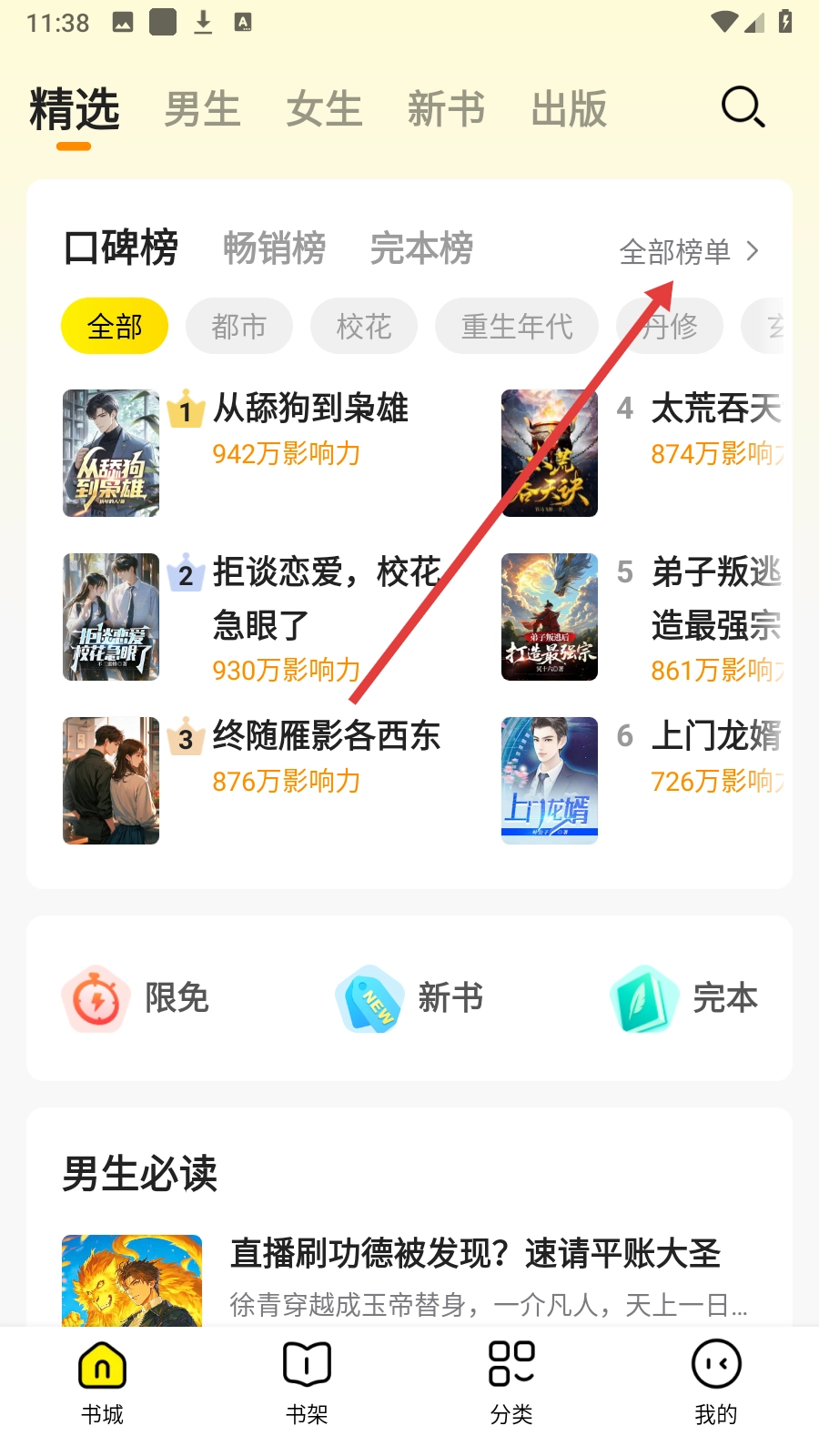Open the book 从舔狗到枭雄
This screenshot has width=819, height=1456.
[309, 409]
